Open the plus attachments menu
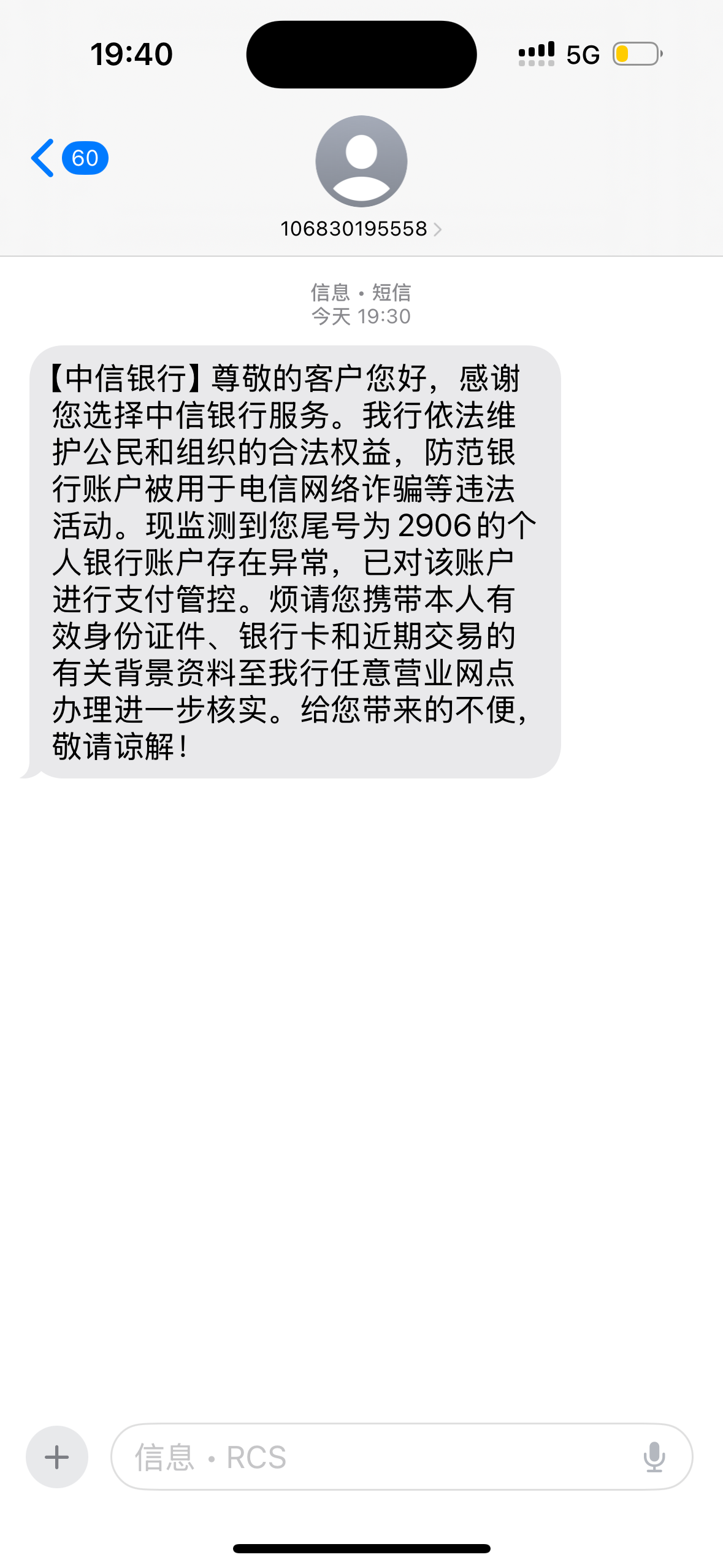The height and width of the screenshot is (1568, 723). point(57,1456)
